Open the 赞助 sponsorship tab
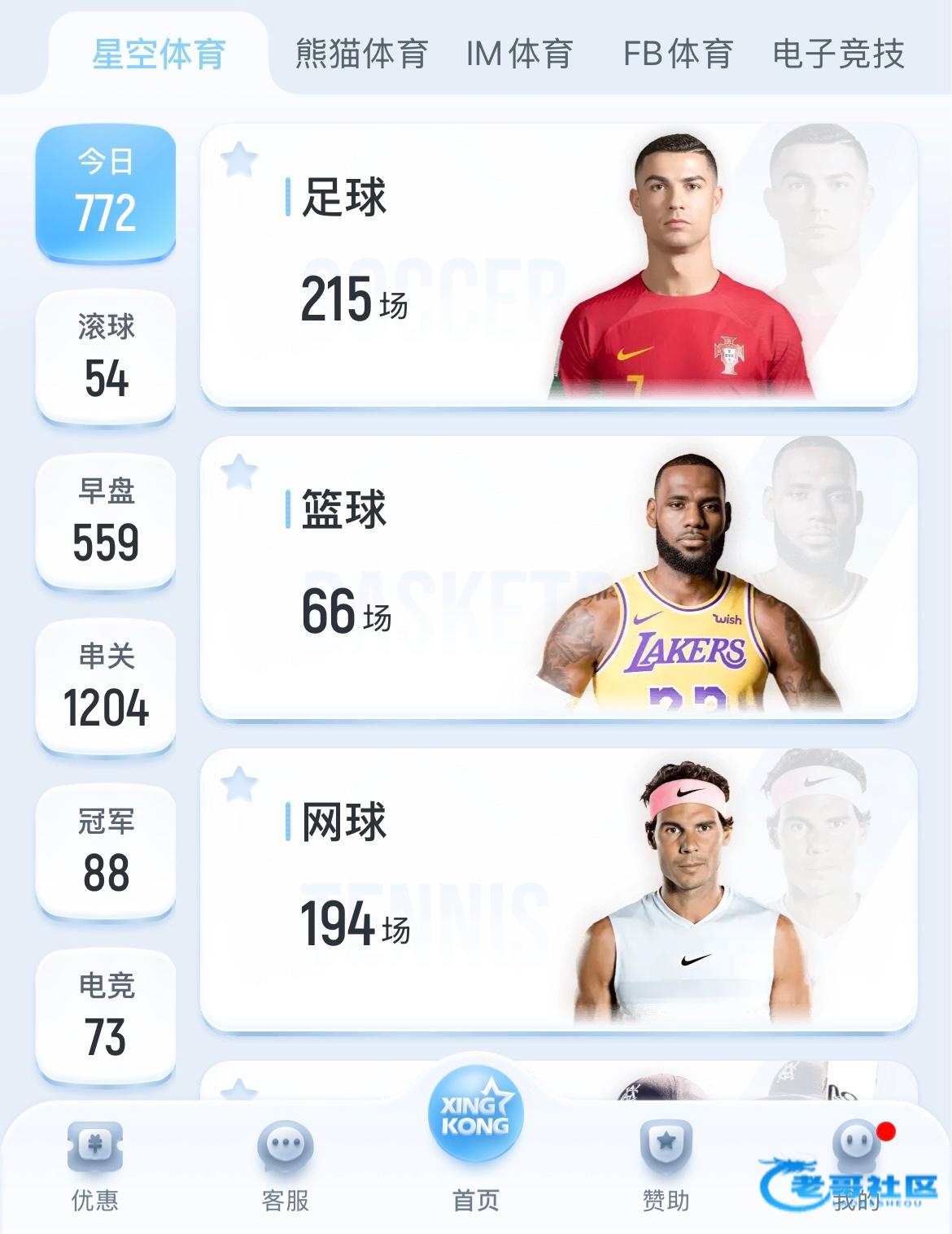This screenshot has width=952, height=1234. tap(666, 1165)
